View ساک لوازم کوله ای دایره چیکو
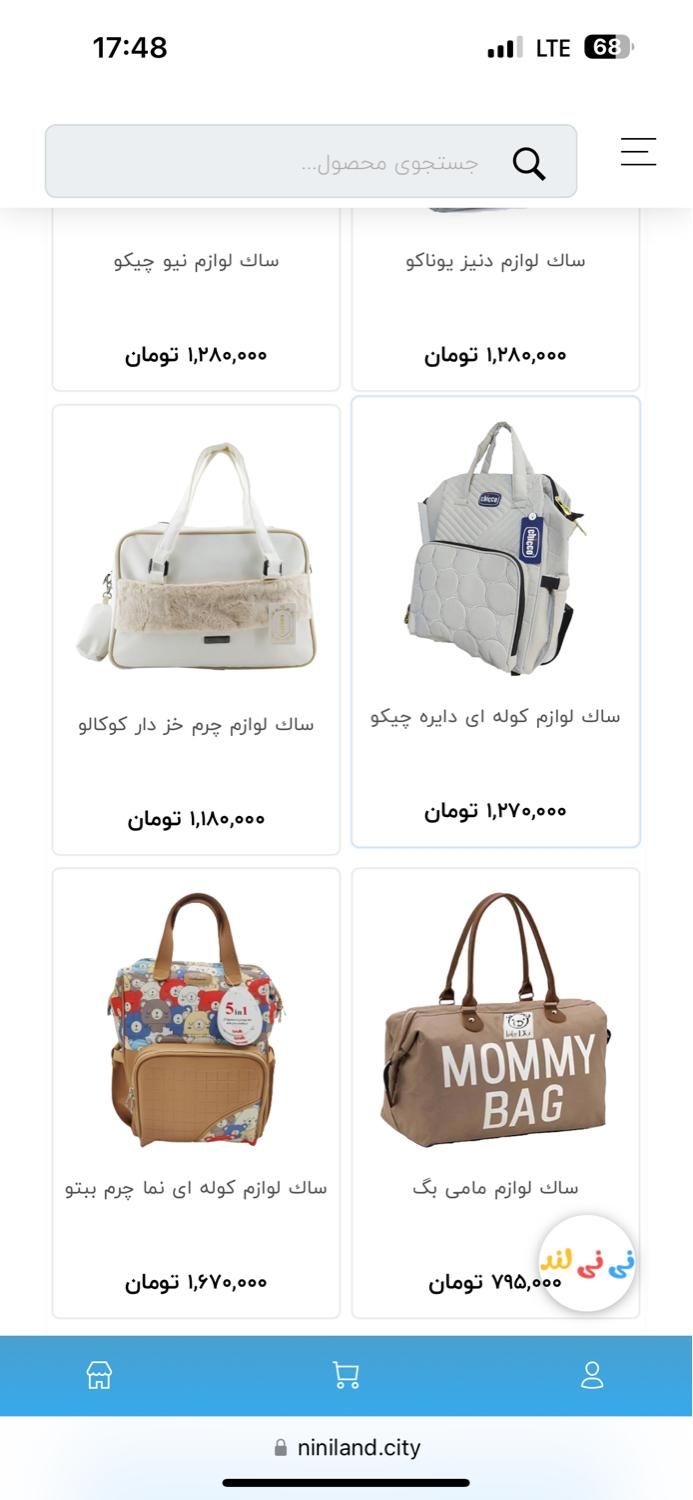 tap(495, 620)
